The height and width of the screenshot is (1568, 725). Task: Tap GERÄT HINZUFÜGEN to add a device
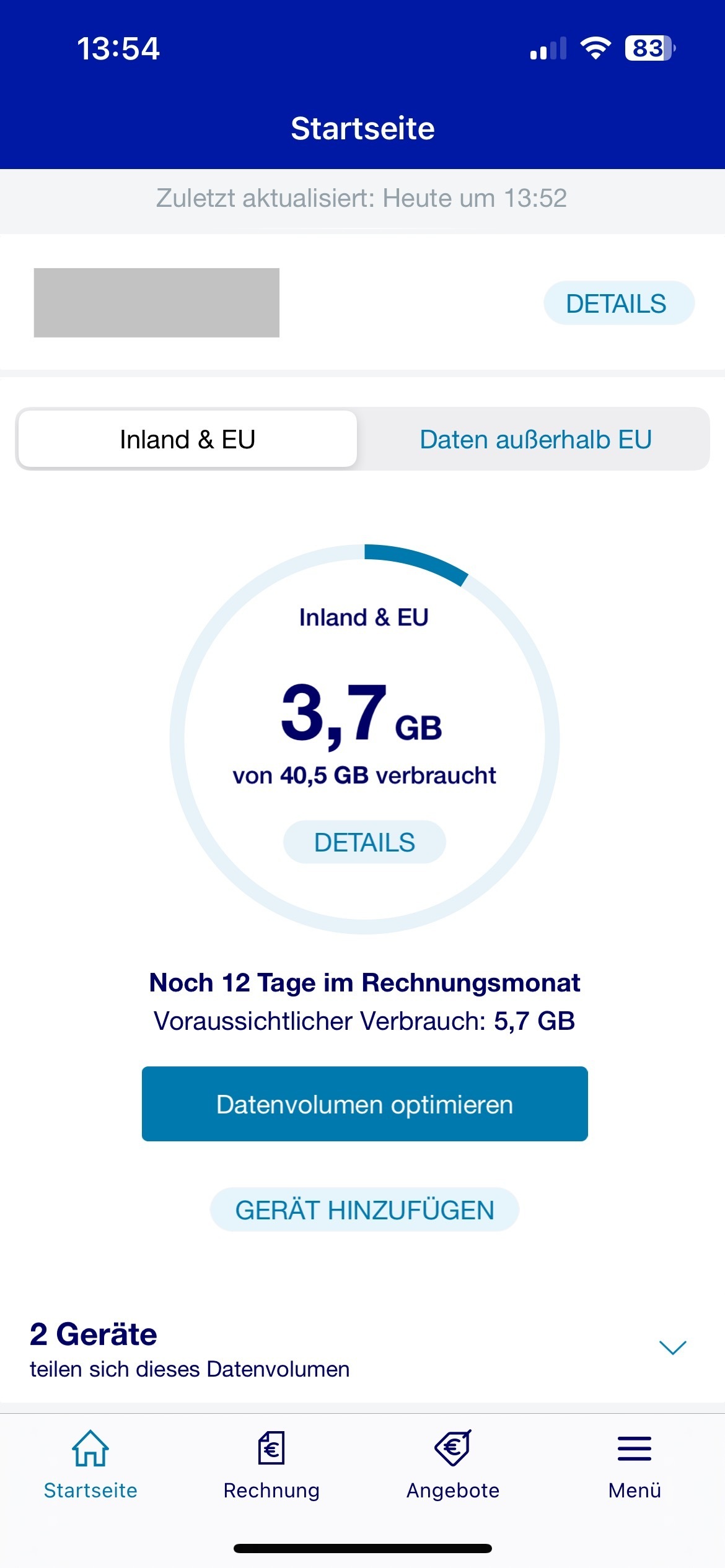[x=364, y=1209]
